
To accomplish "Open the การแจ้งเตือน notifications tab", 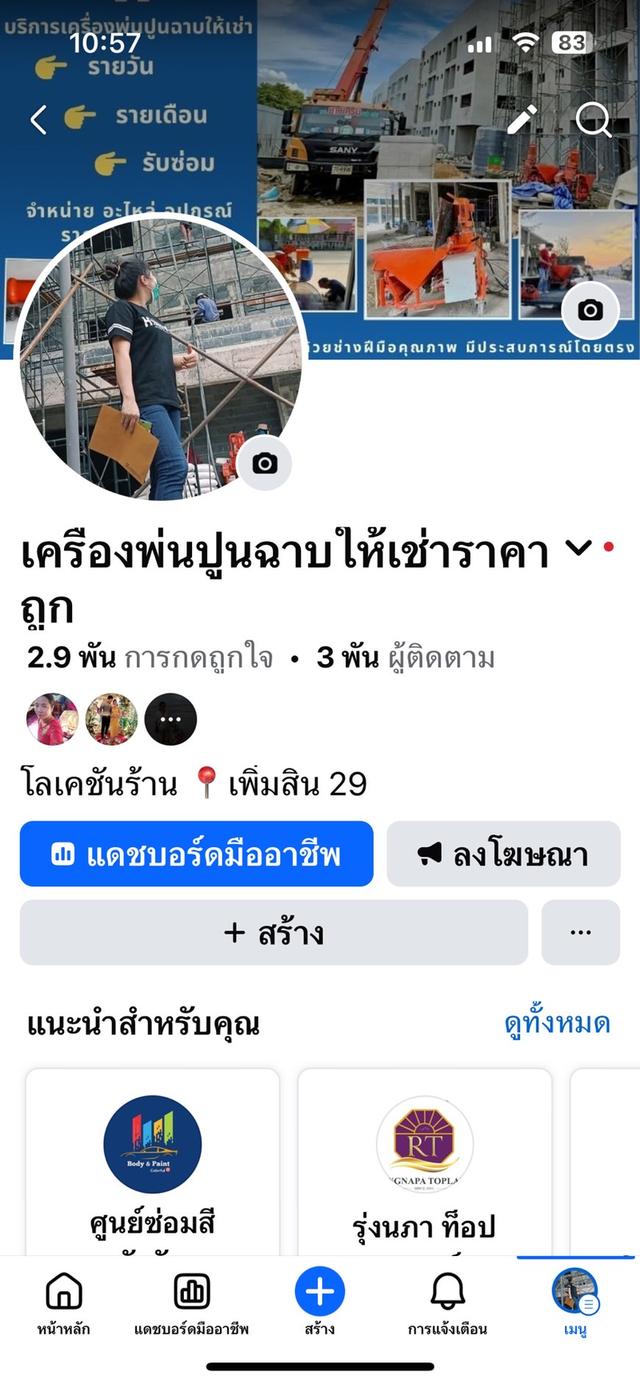I will coord(447,1302).
